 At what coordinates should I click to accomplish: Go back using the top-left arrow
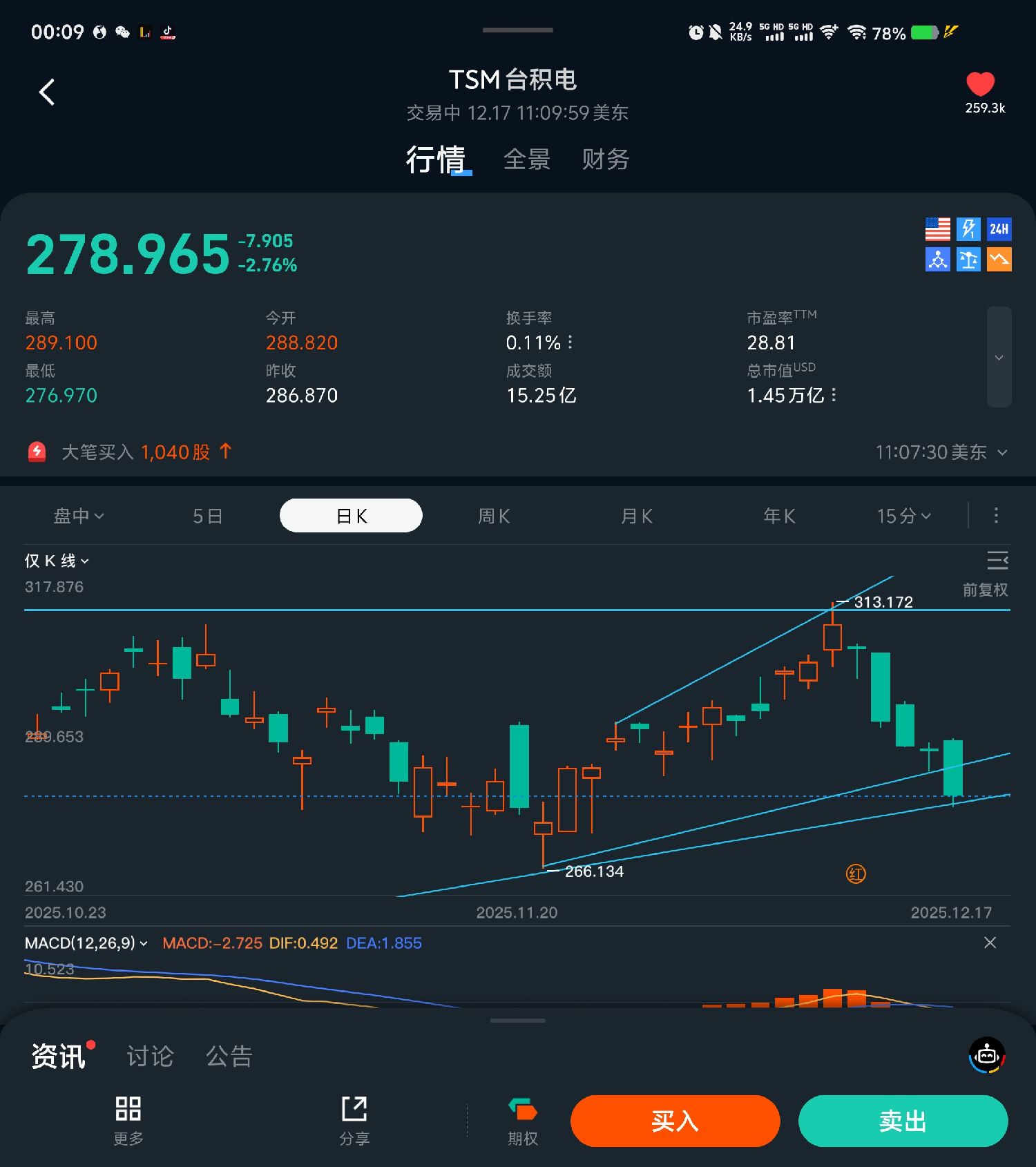click(x=47, y=92)
